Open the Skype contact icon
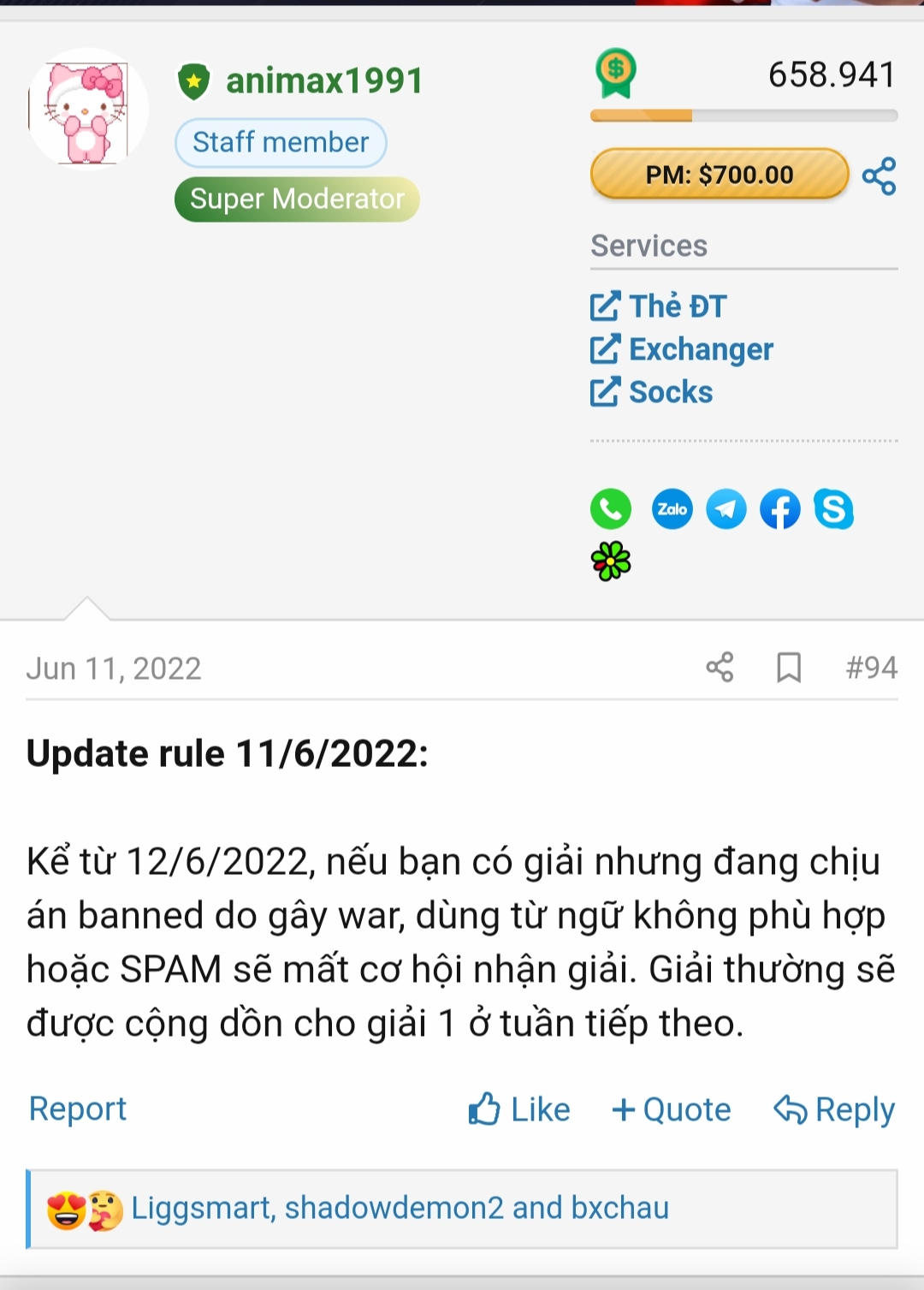924x1290 pixels. tap(833, 509)
